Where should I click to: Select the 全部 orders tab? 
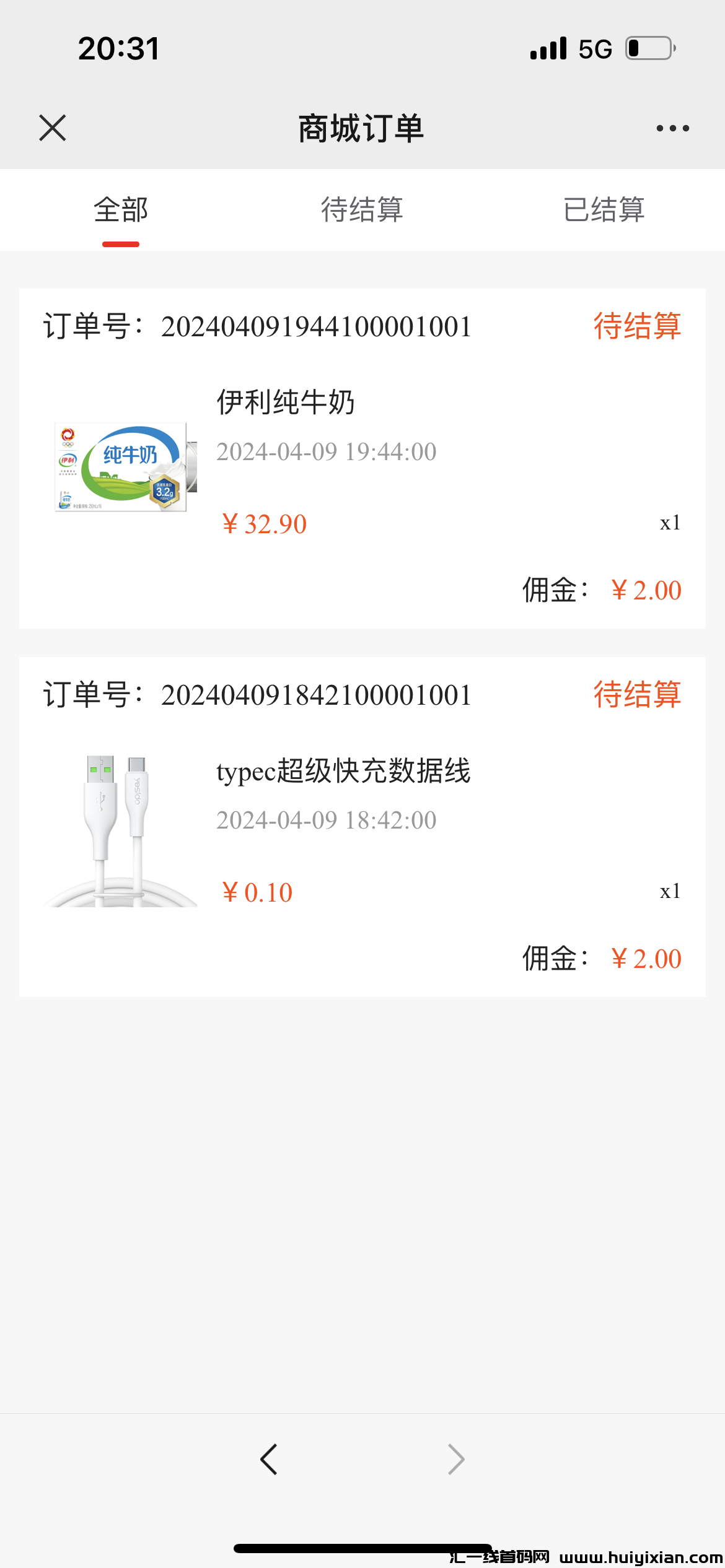(121, 210)
